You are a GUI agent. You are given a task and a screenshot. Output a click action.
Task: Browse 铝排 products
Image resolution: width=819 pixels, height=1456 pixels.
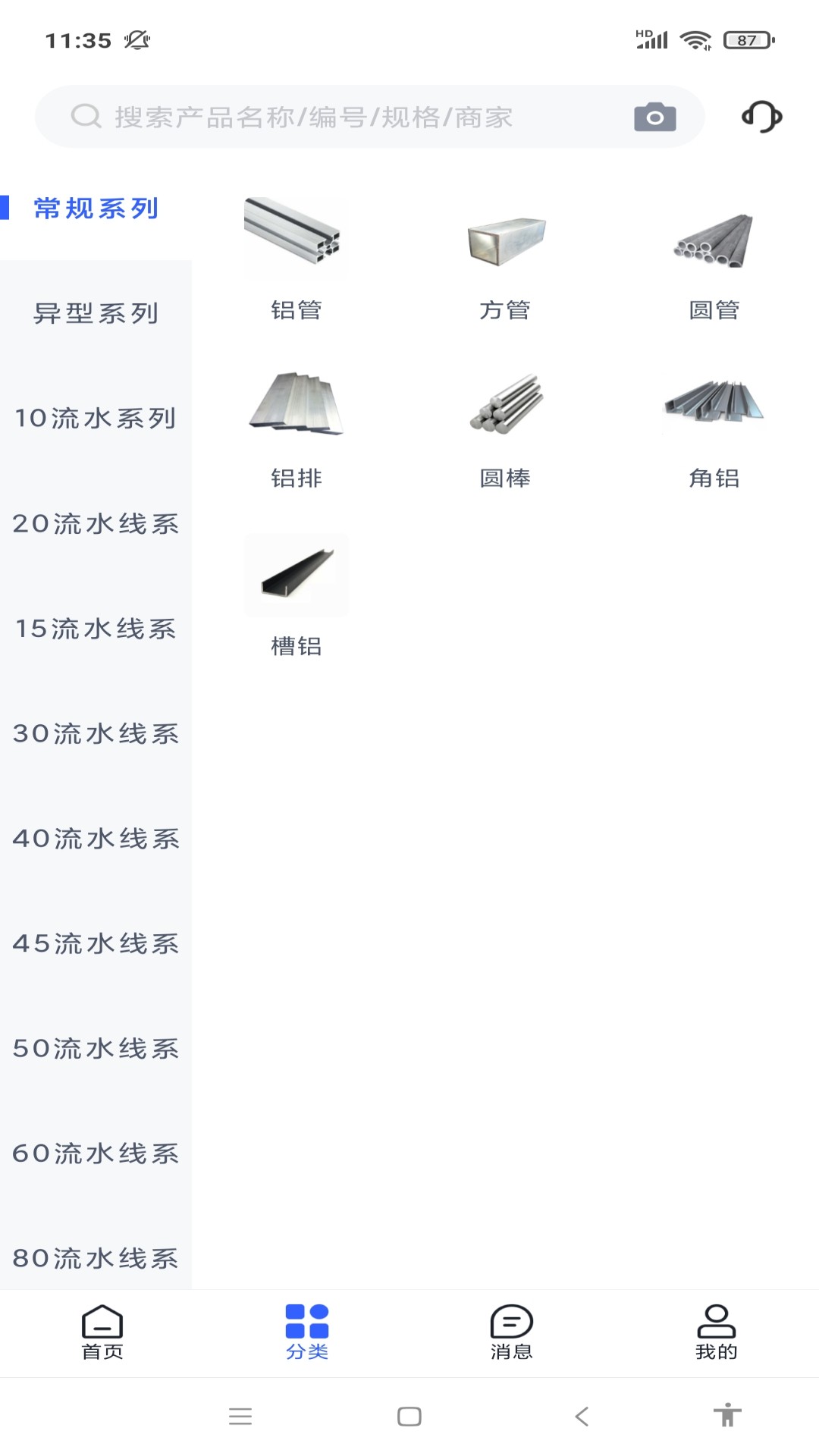click(x=296, y=426)
